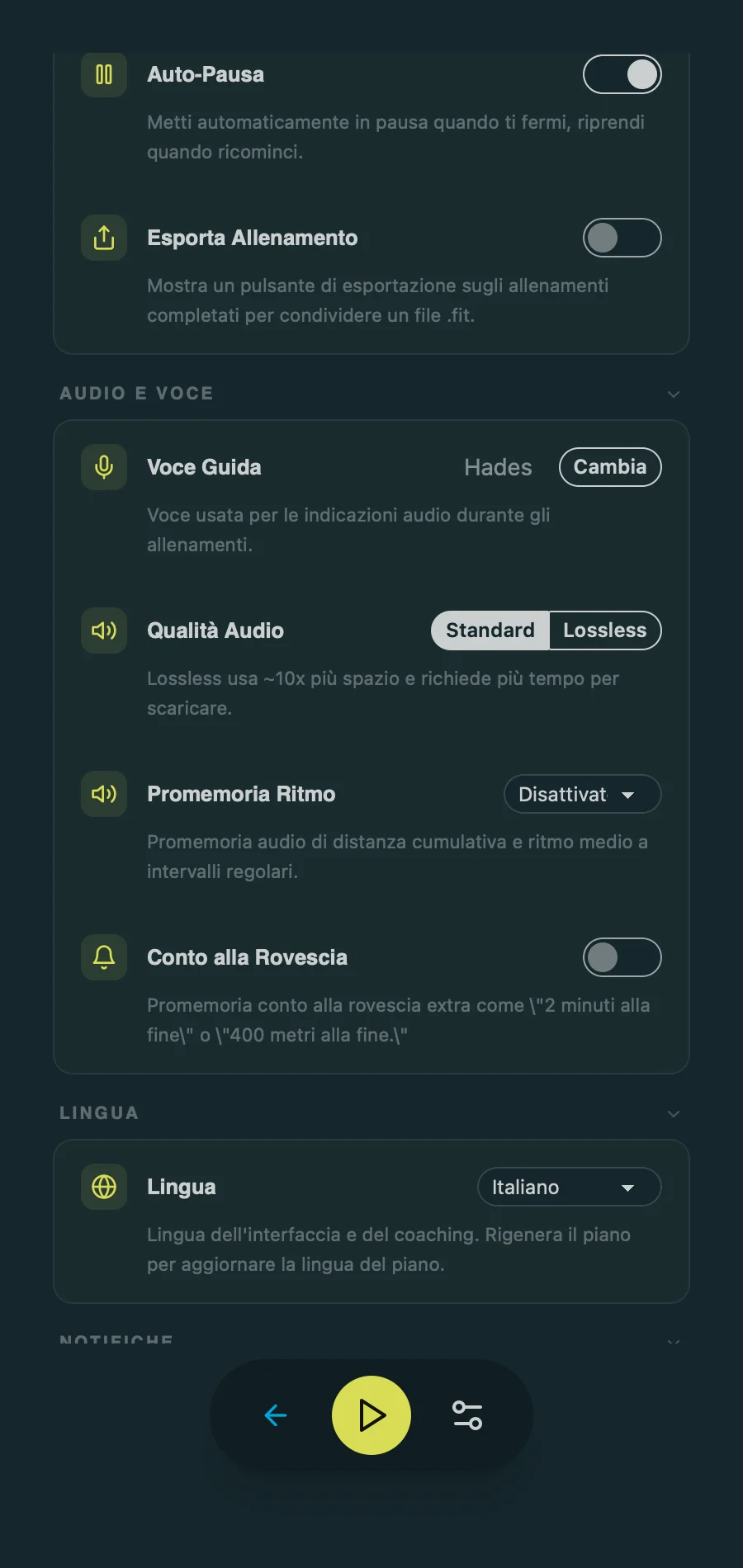Collapse the AUDIO E VOCE section
The width and height of the screenshot is (743, 1568).
(673, 394)
